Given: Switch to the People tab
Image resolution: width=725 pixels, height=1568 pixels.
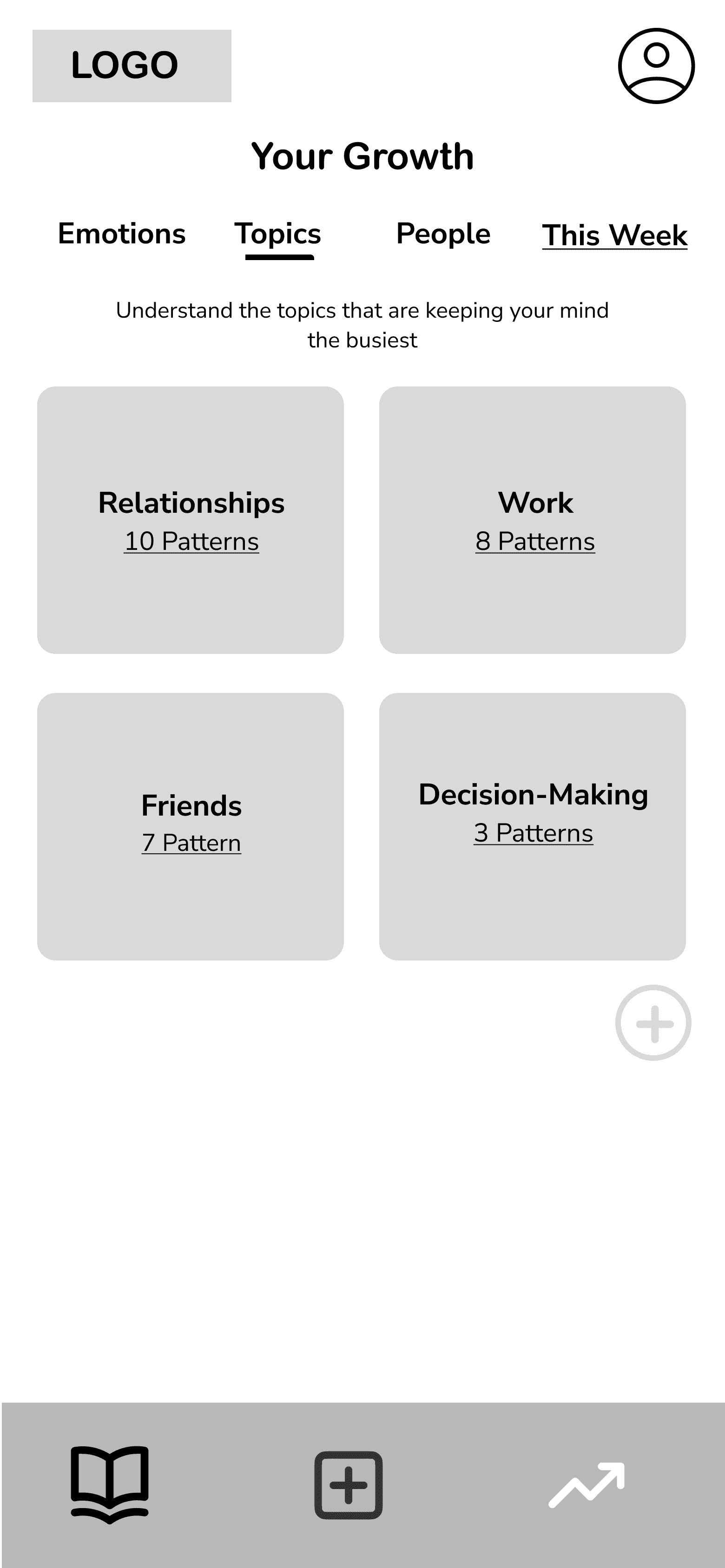Looking at the screenshot, I should tap(443, 234).
